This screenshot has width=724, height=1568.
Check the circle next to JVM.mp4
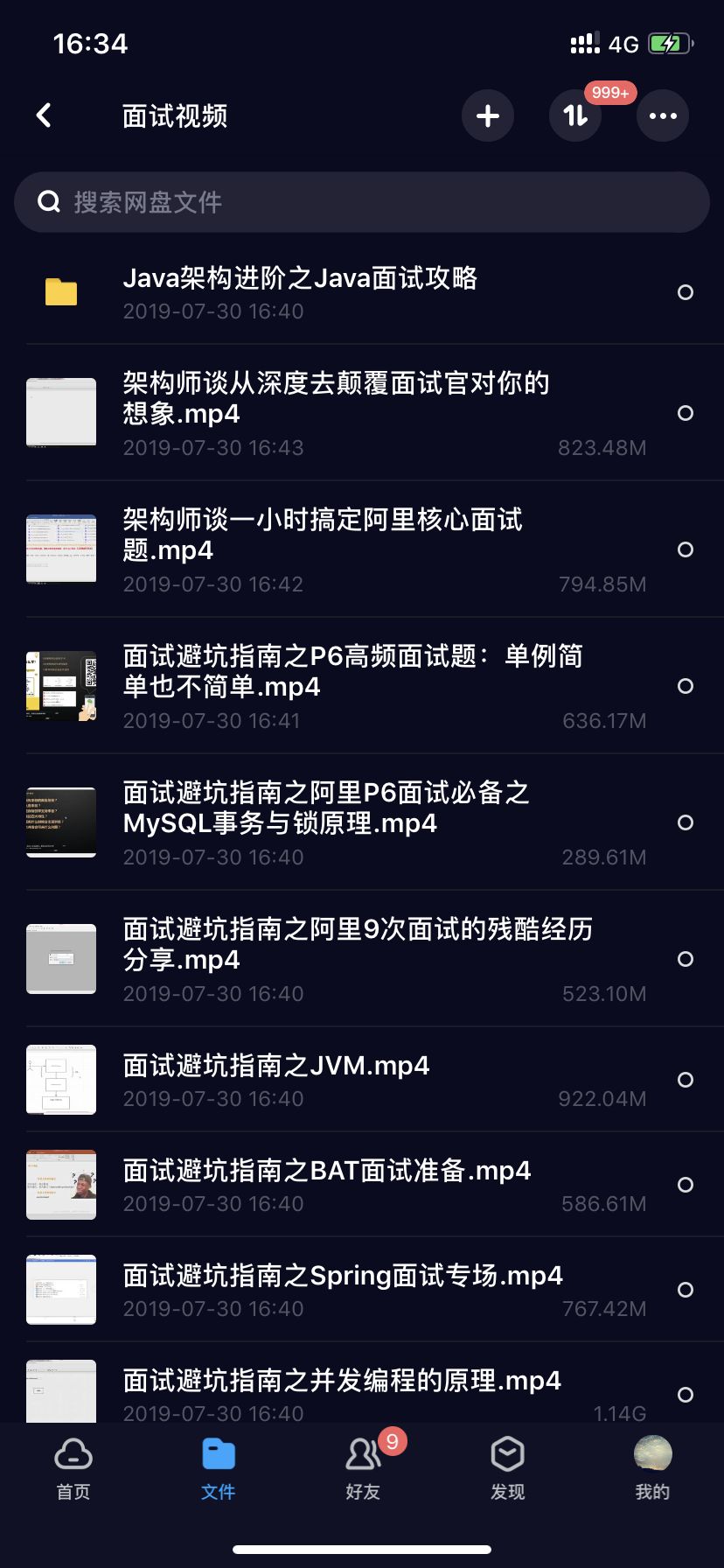point(686,1079)
